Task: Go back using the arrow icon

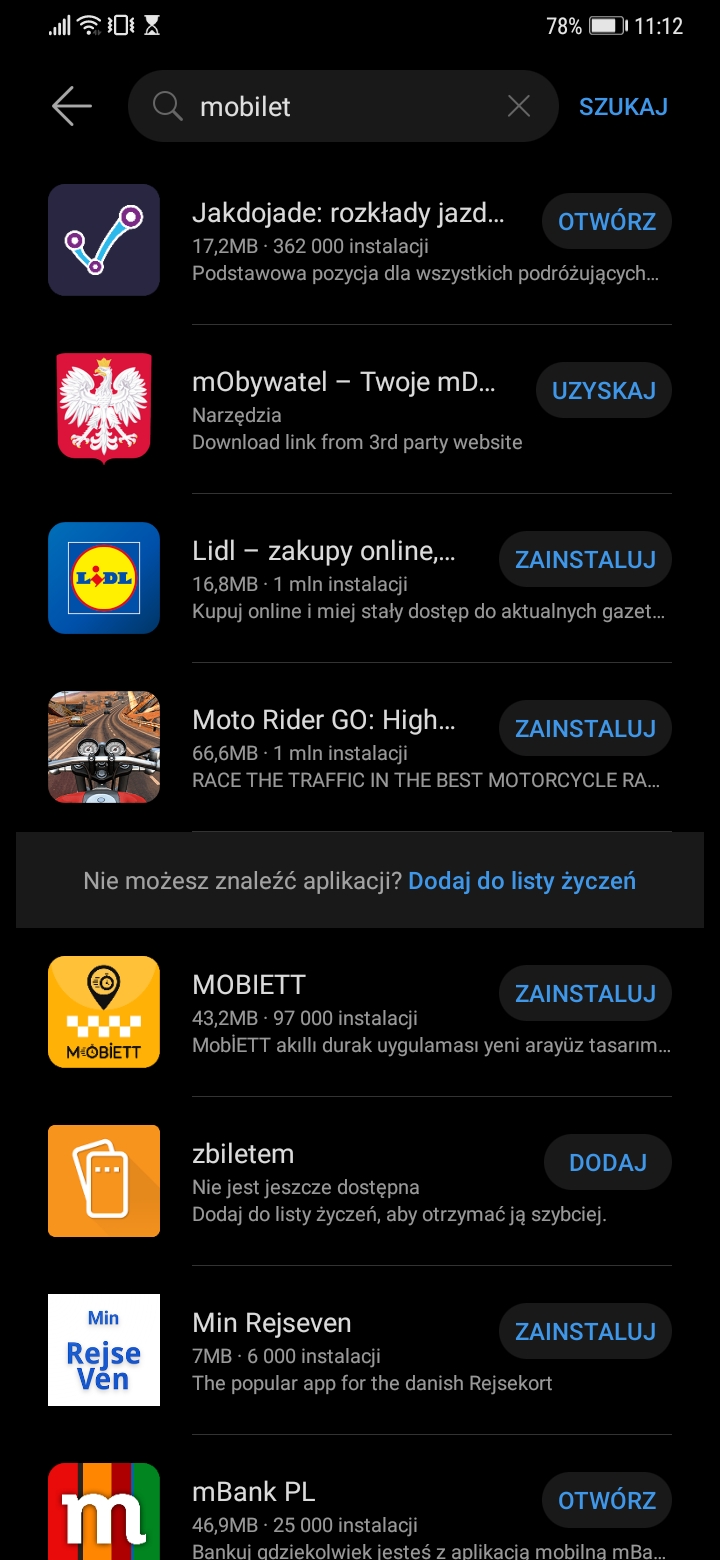Action: tap(72, 106)
